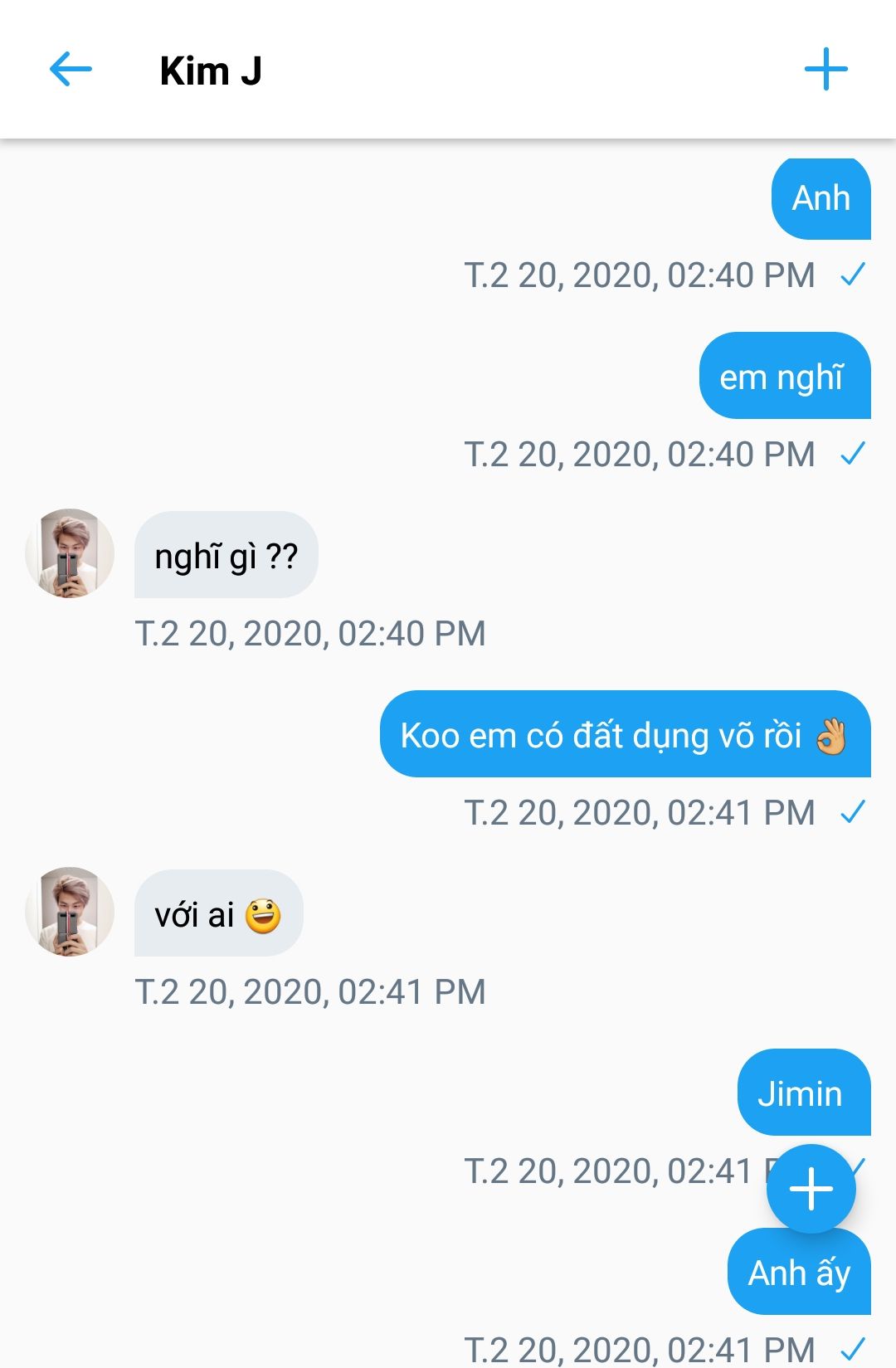Go back using the arrow icon

[x=71, y=70]
